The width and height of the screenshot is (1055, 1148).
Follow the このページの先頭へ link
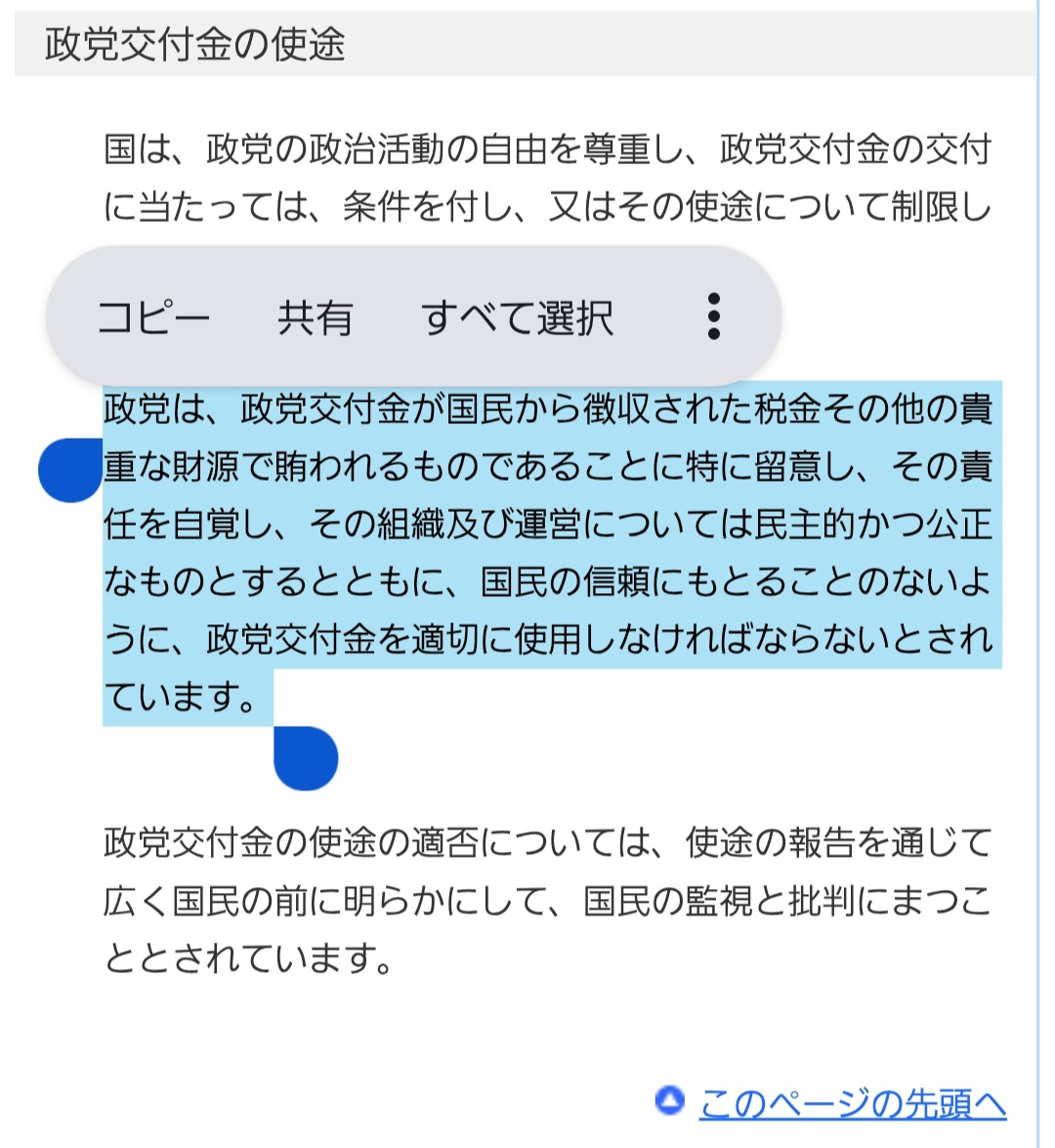point(852,1103)
